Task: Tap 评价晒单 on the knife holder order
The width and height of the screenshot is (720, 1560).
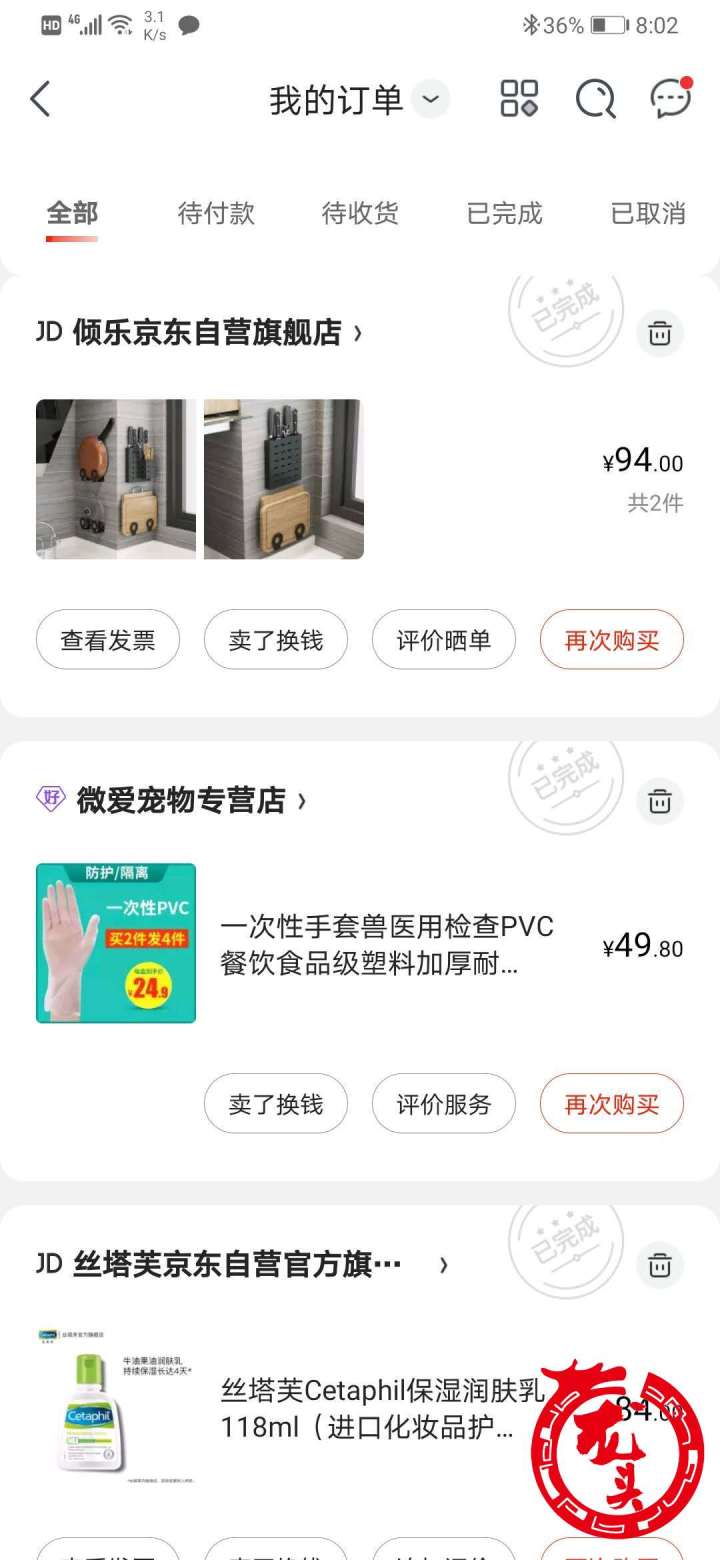Action: [x=444, y=640]
